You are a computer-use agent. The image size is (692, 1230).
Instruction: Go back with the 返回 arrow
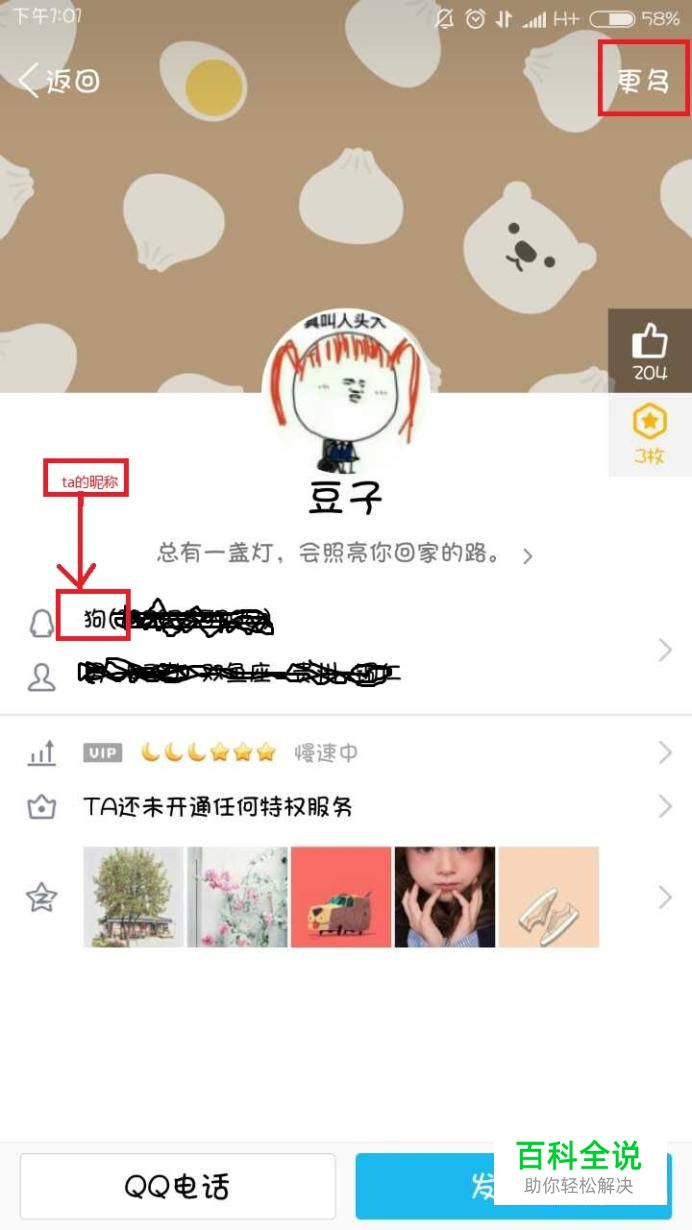[x=60, y=80]
